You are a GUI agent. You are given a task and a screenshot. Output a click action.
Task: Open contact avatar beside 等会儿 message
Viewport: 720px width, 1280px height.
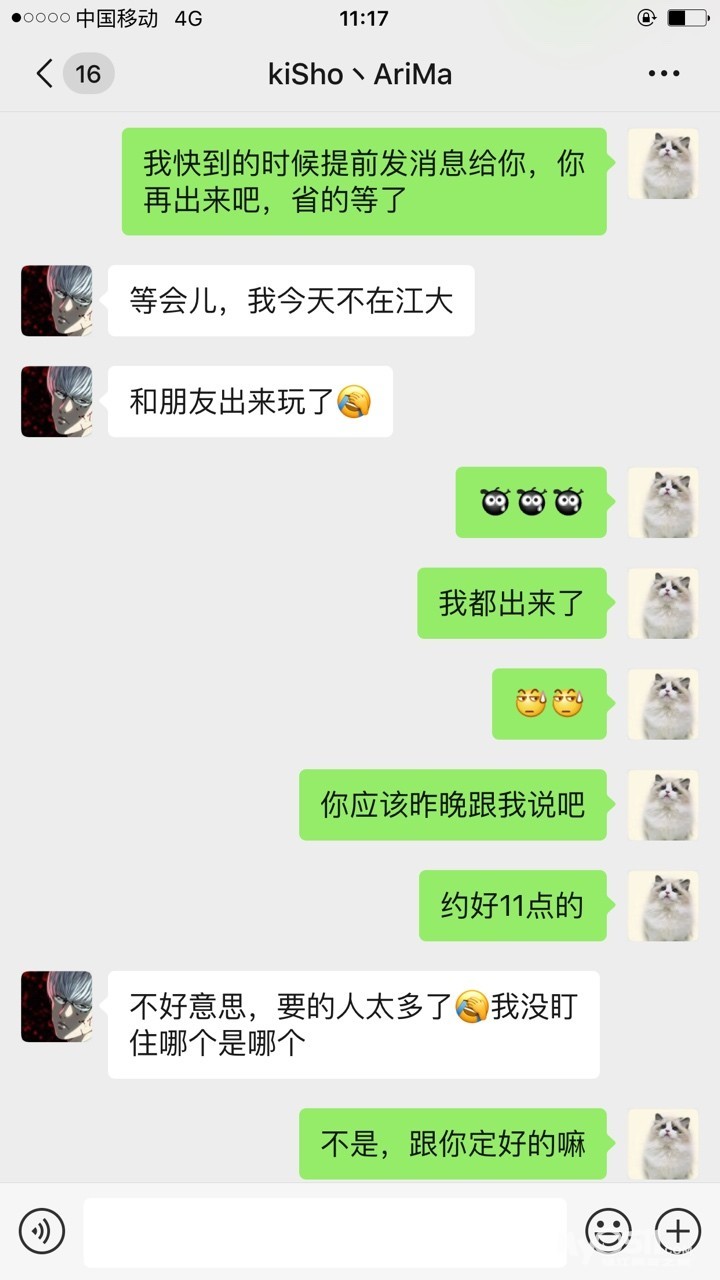coord(56,300)
